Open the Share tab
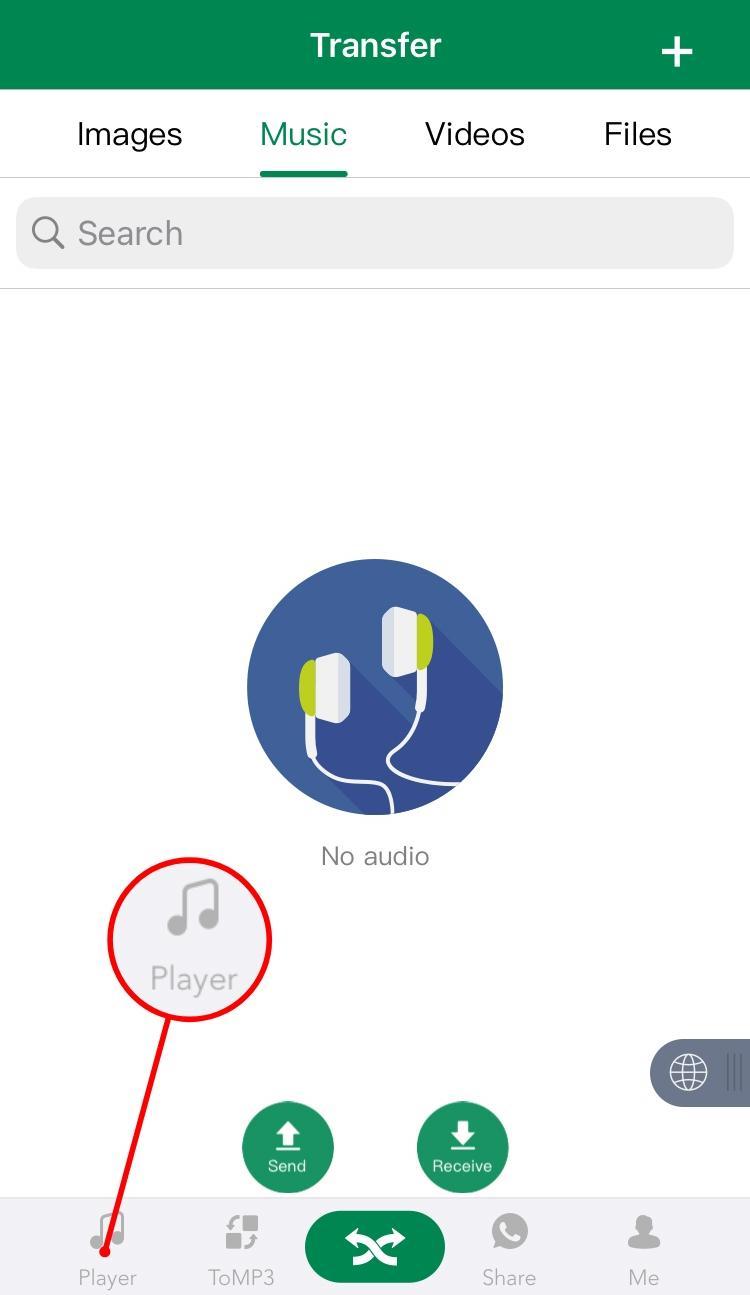Screen dimensions: 750x1295 tap(509, 1247)
